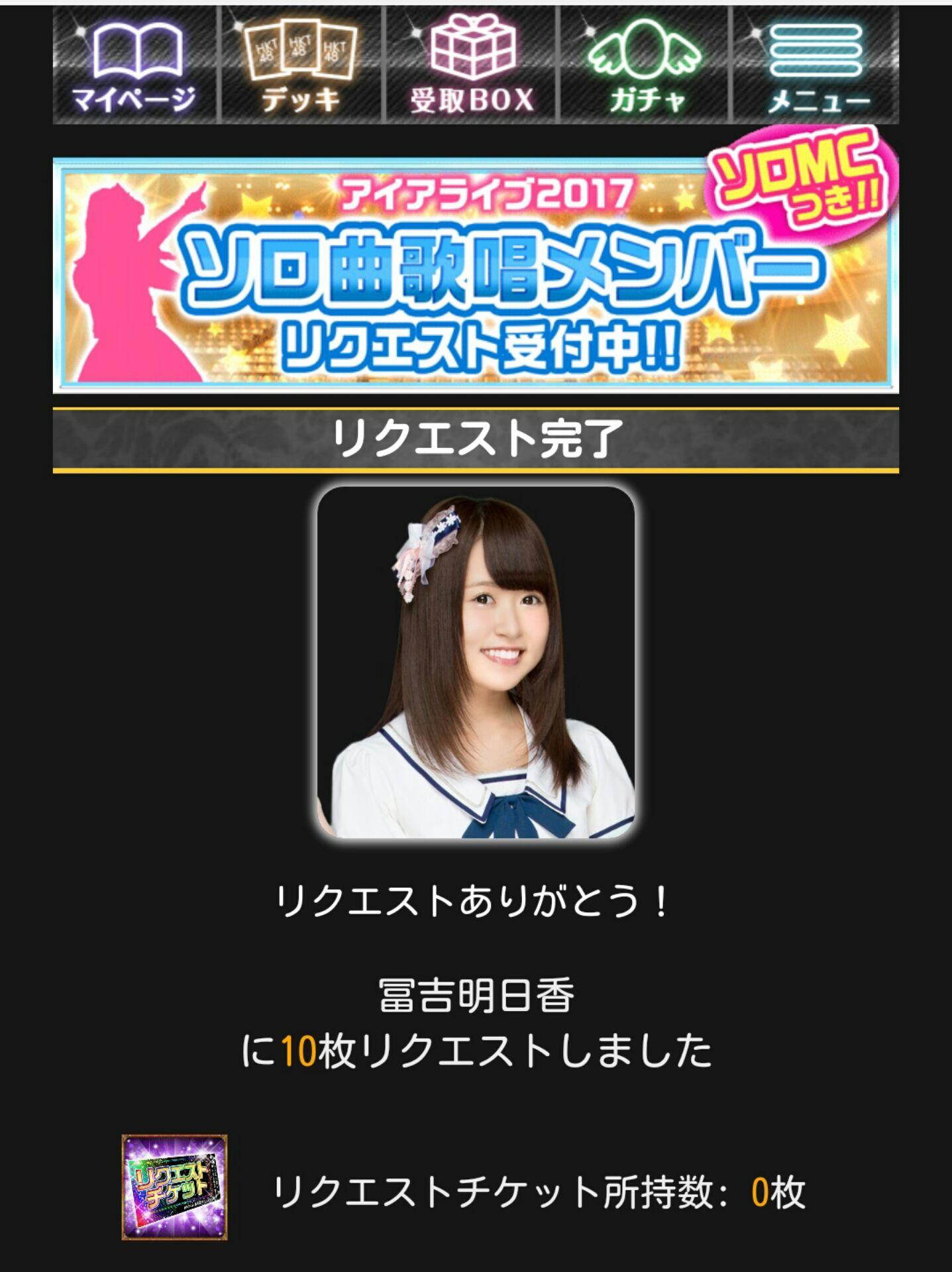Switch to the デッキ tab

[301, 65]
